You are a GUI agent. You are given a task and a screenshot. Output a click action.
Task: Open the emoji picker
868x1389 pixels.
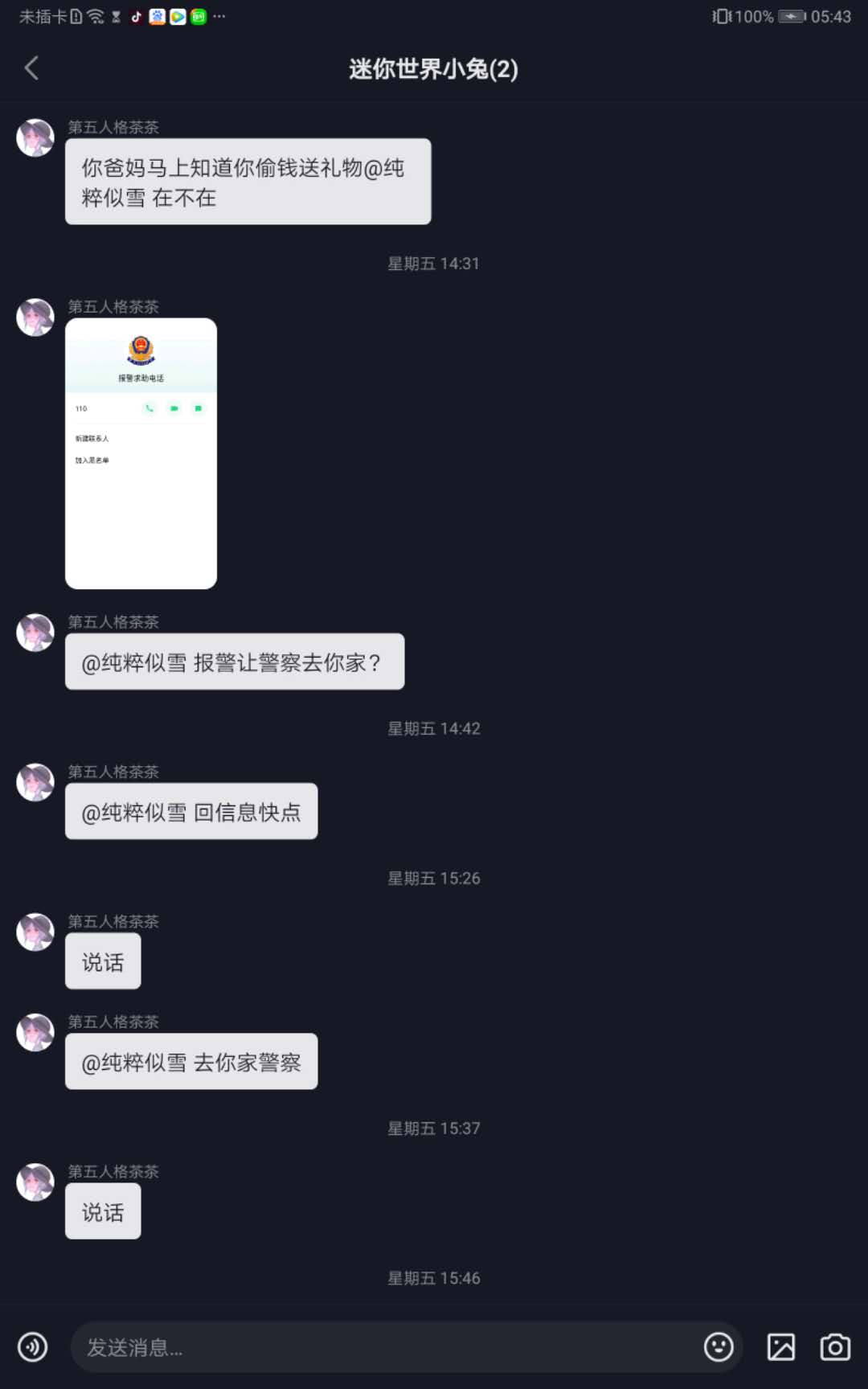coord(718,1346)
